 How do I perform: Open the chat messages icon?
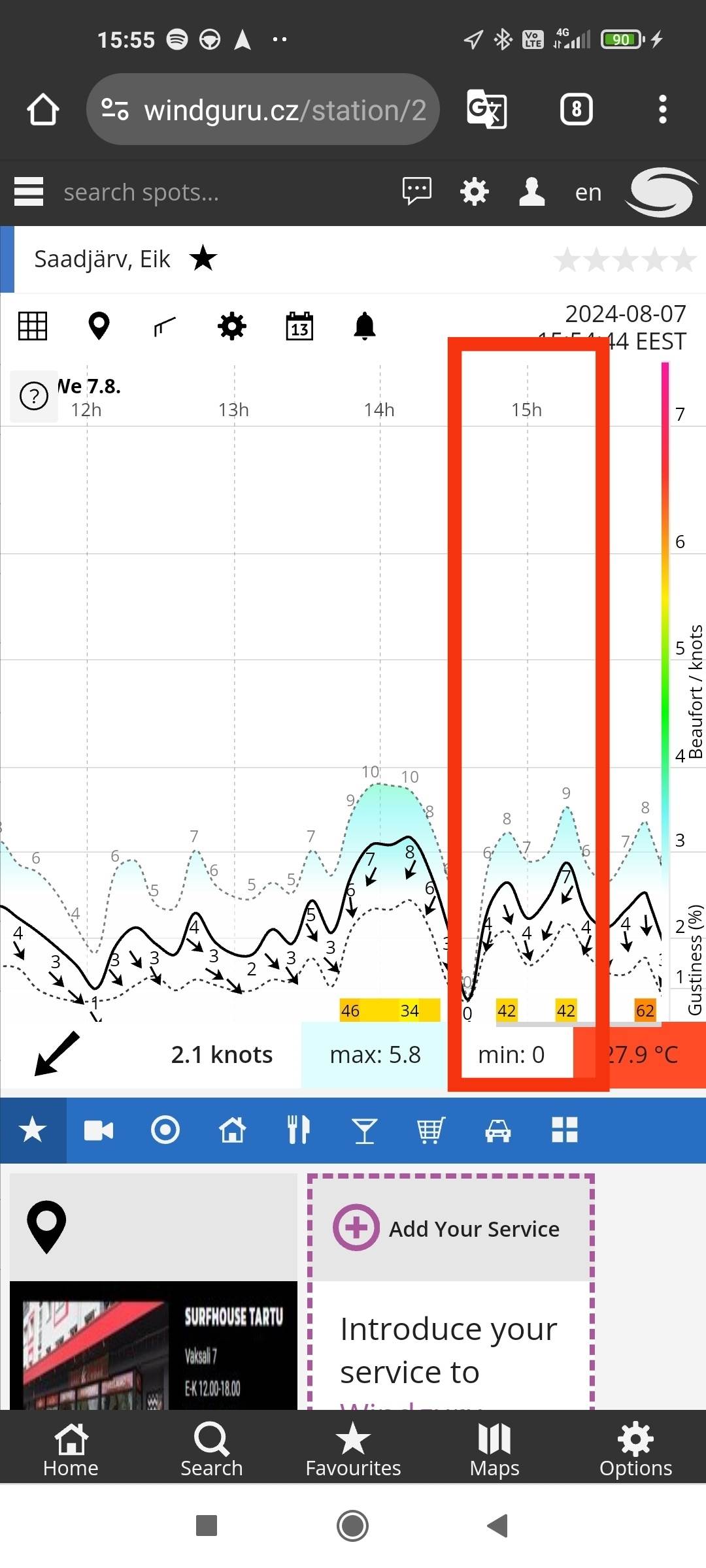click(416, 191)
